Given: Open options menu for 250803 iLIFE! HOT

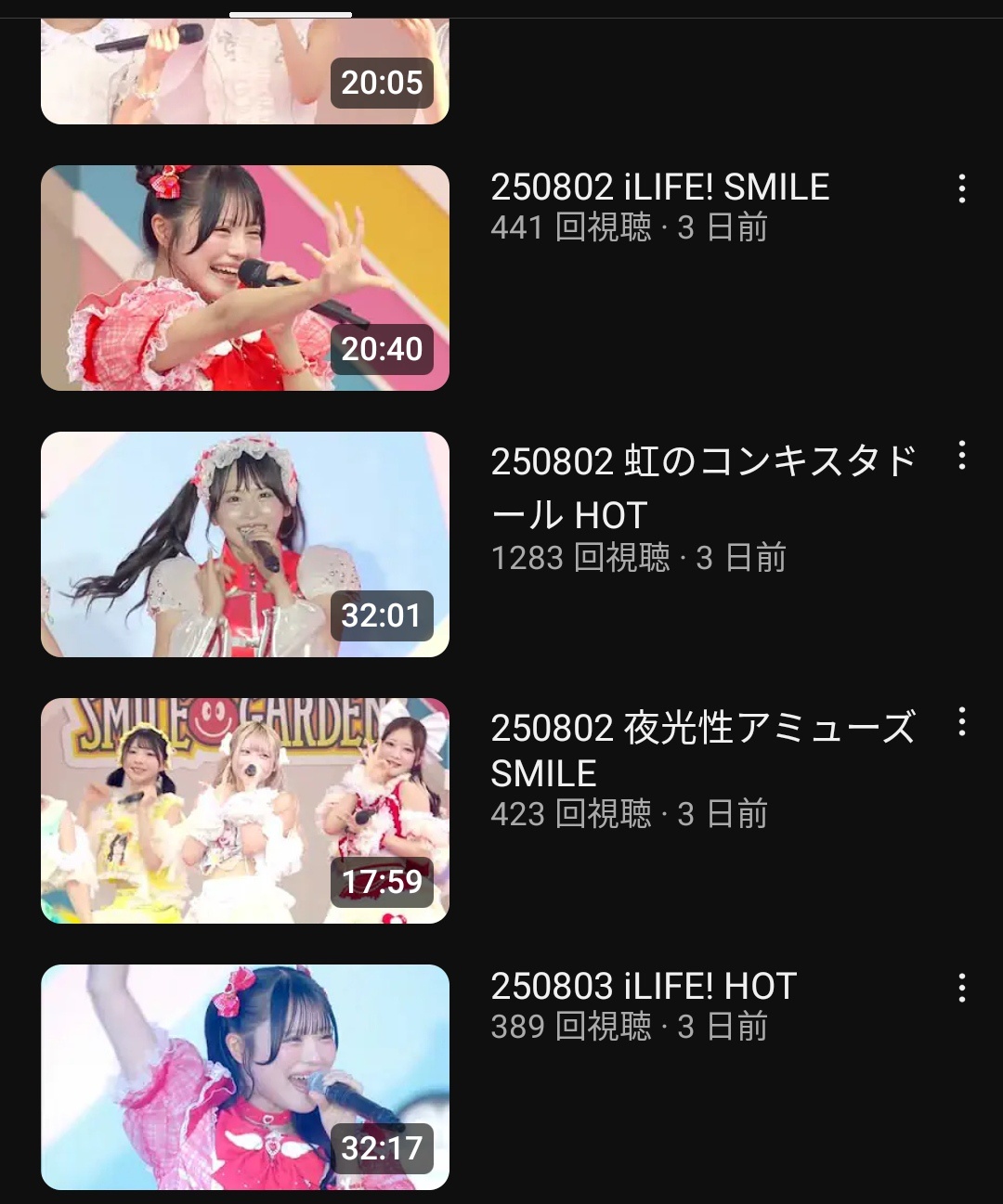Looking at the screenshot, I should pyautogui.click(x=961, y=988).
